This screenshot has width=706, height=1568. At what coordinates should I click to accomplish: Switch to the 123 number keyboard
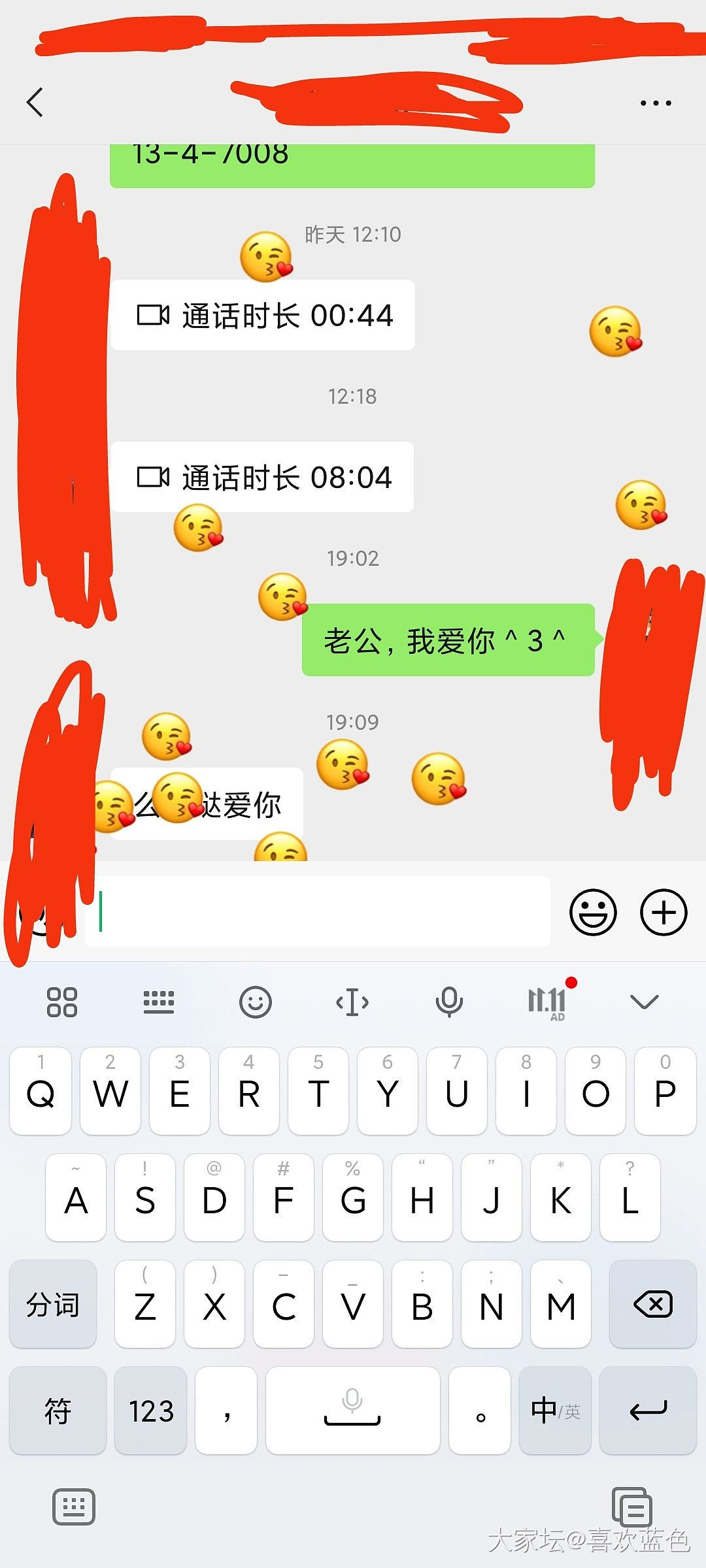(151, 1411)
